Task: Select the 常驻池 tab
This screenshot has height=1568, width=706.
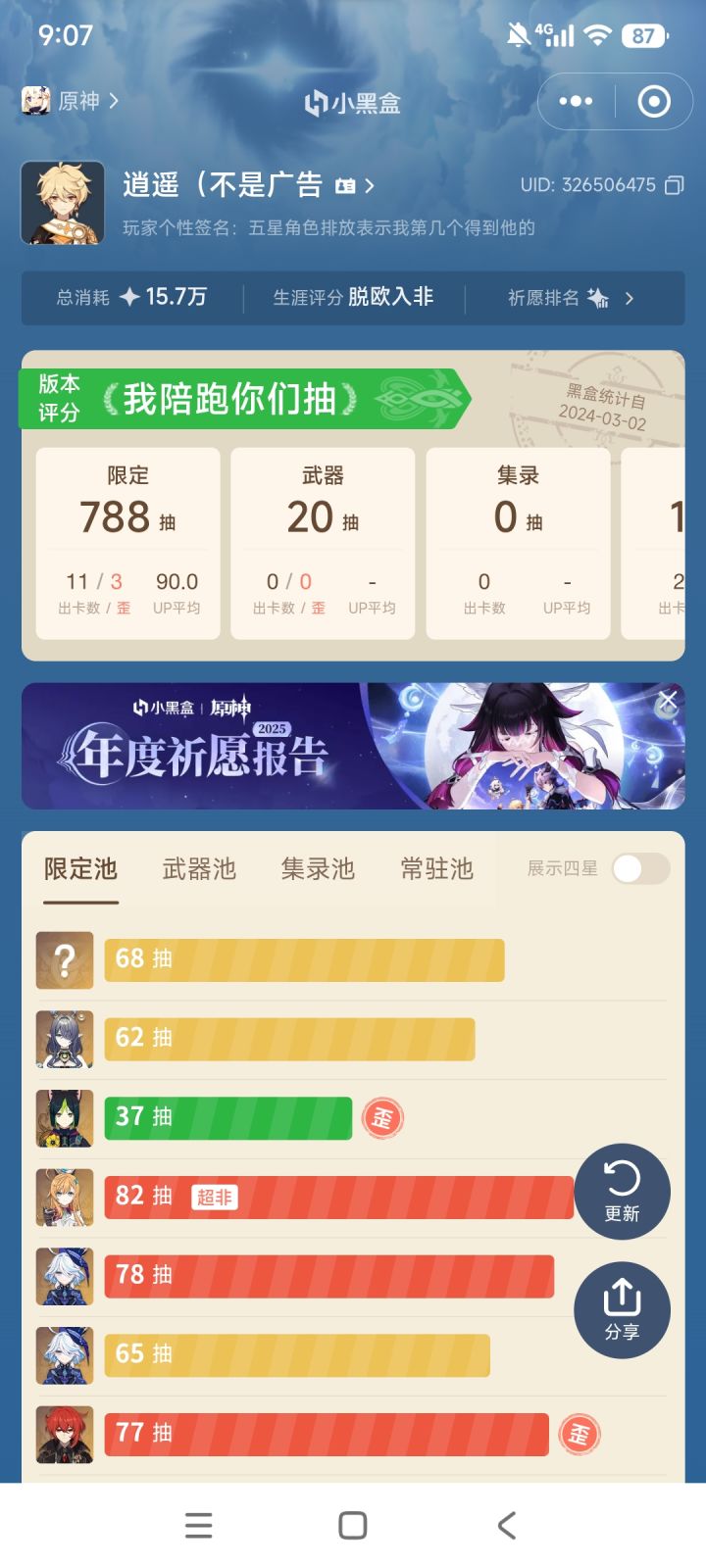Action: pos(434,869)
